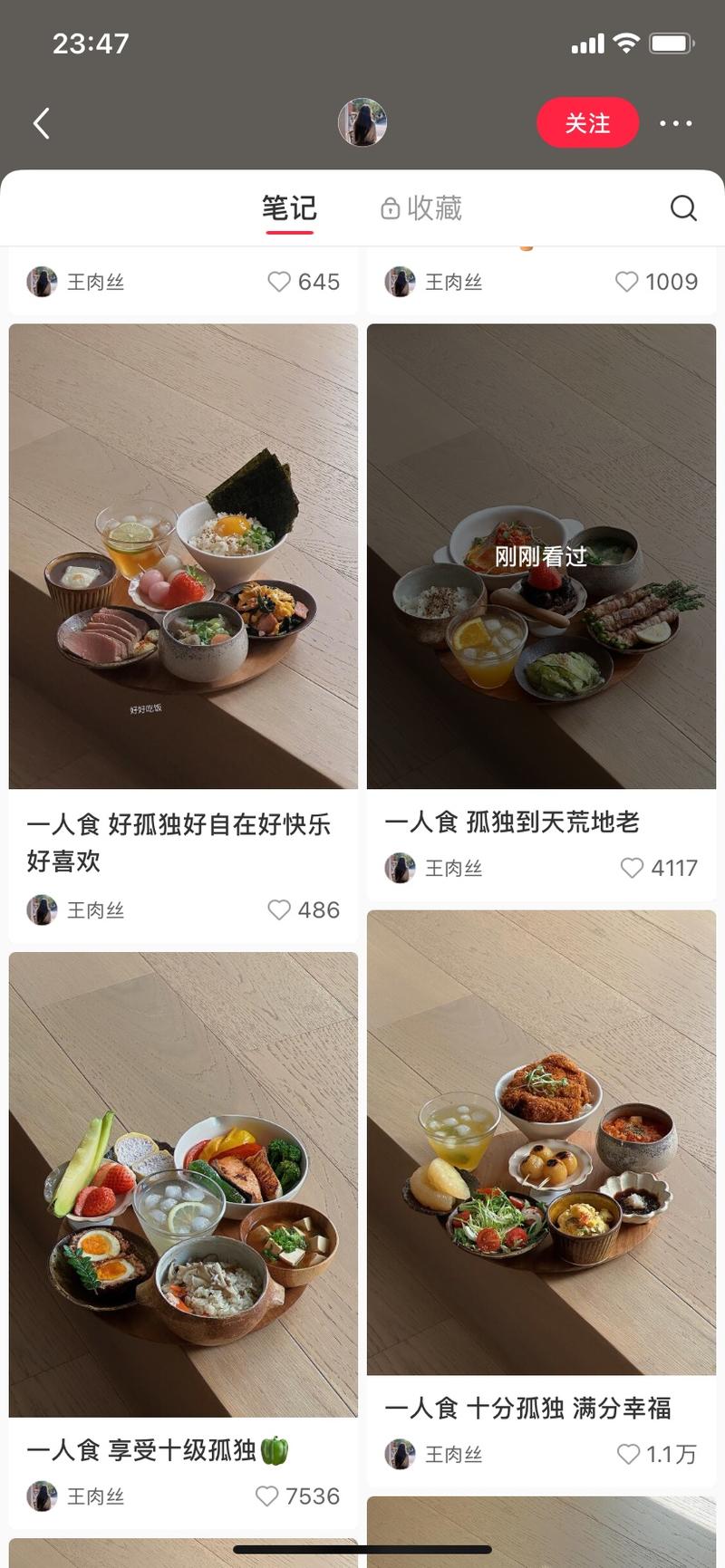The image size is (725, 1568).
Task: Switch to the 笔记 tab
Action: 289,208
